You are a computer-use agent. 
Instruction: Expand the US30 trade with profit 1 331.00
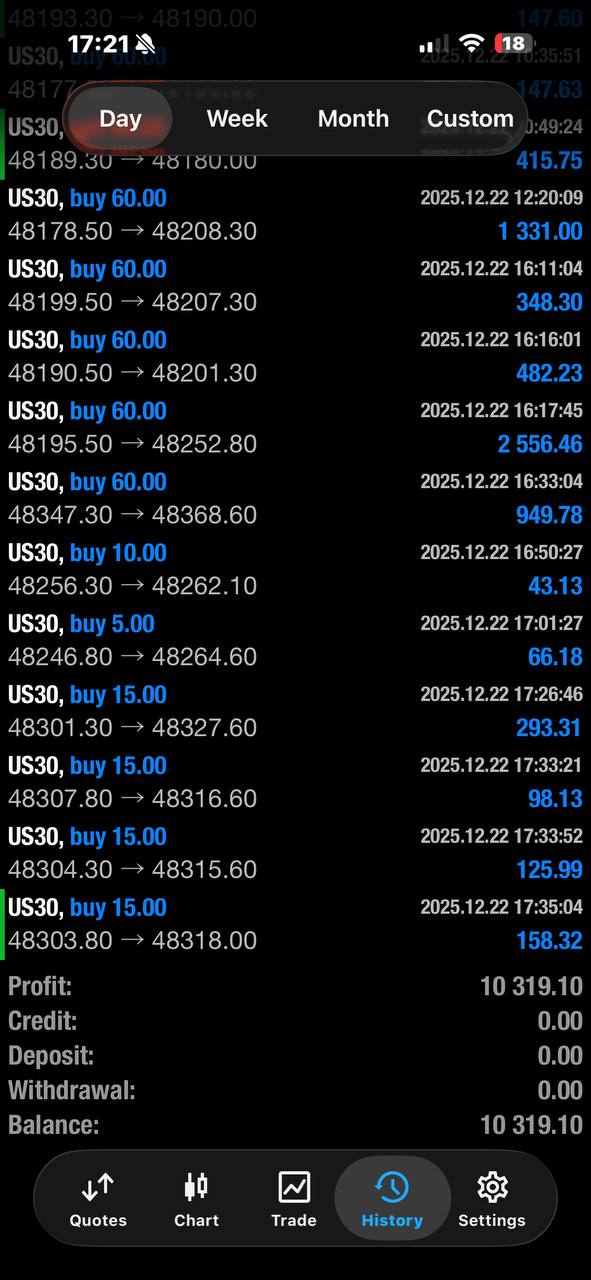tap(295, 215)
